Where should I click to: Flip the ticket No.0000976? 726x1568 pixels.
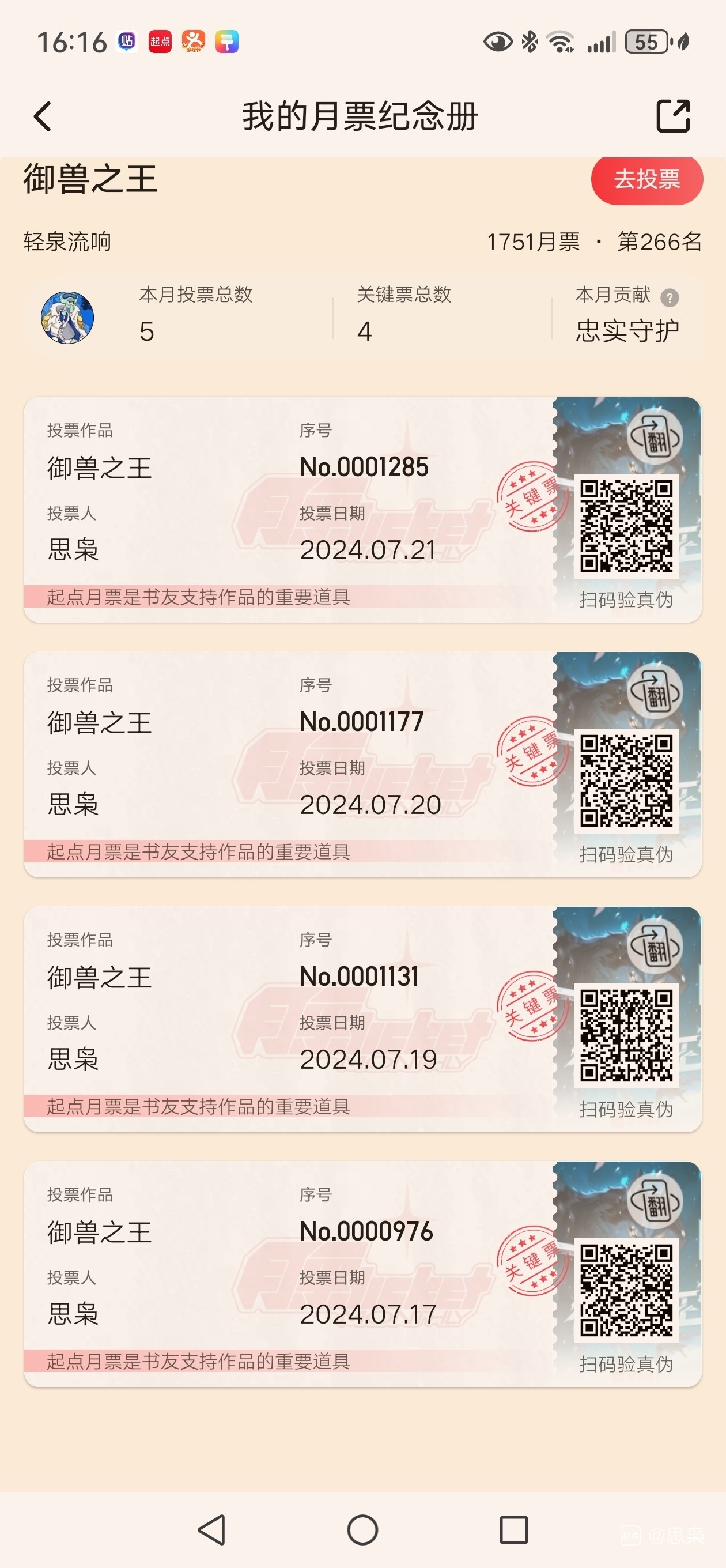[x=655, y=1201]
